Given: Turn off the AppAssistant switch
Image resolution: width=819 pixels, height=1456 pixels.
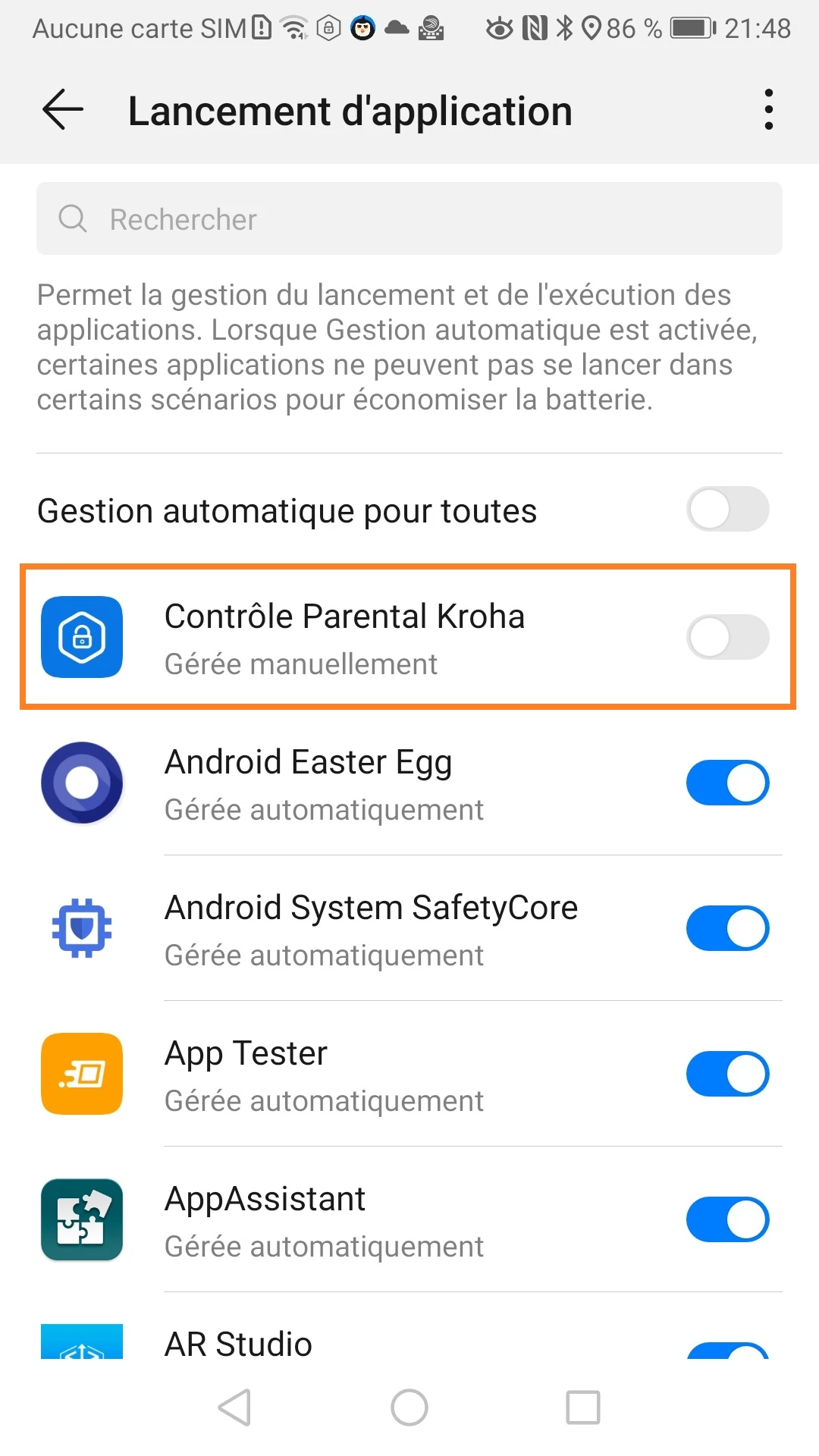Looking at the screenshot, I should pos(727,1220).
